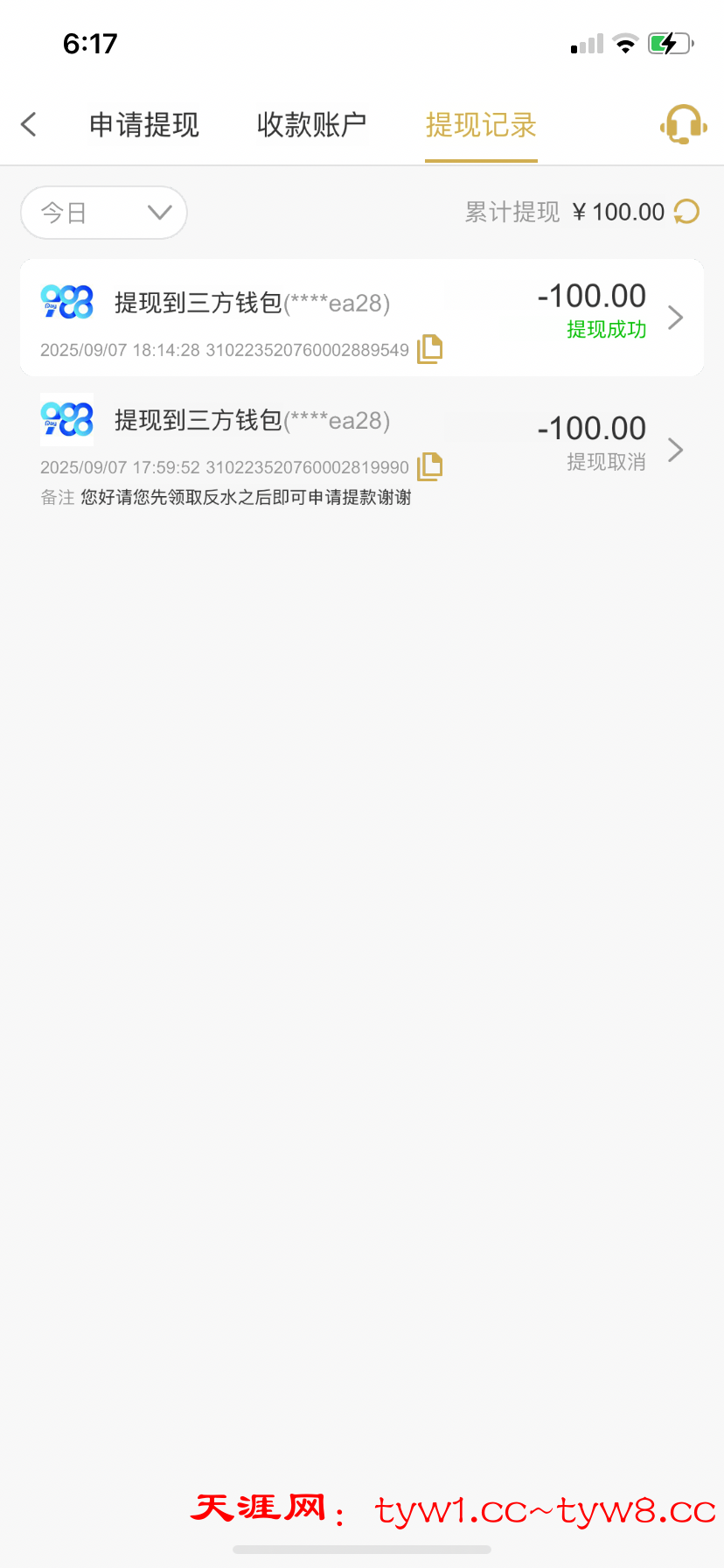Switch to the 收款账户 tab
Image resolution: width=724 pixels, height=1568 pixels.
pos(311,125)
